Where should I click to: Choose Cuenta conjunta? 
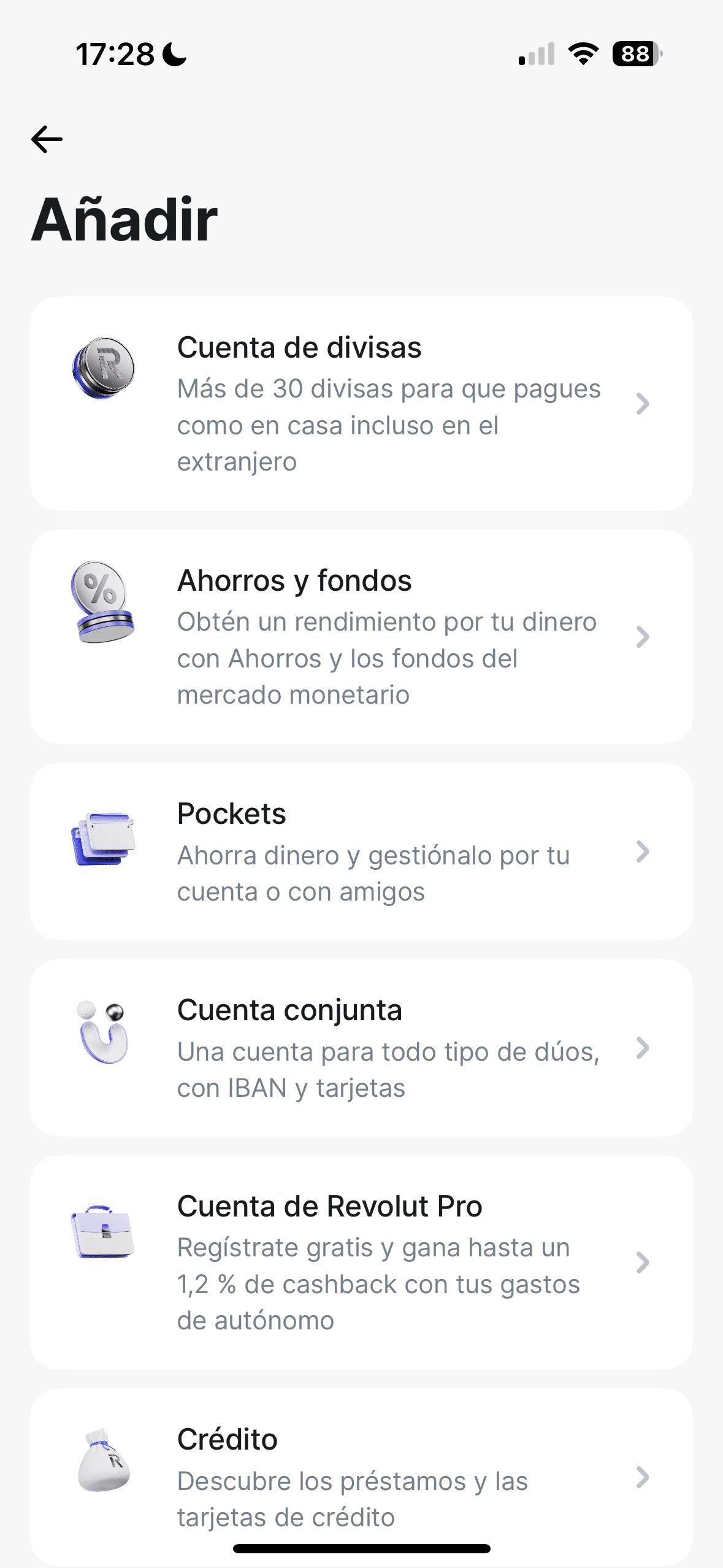coord(361,1048)
